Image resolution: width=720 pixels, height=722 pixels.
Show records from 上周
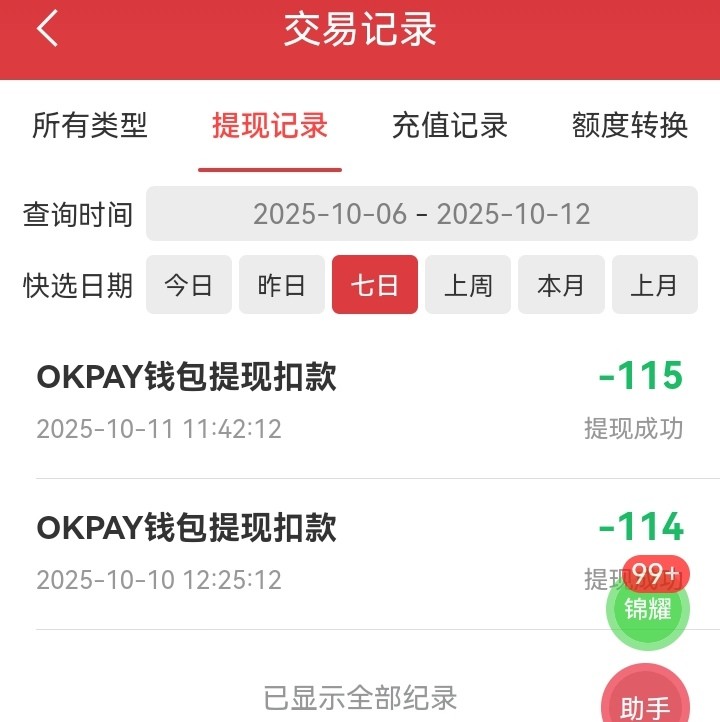468,285
